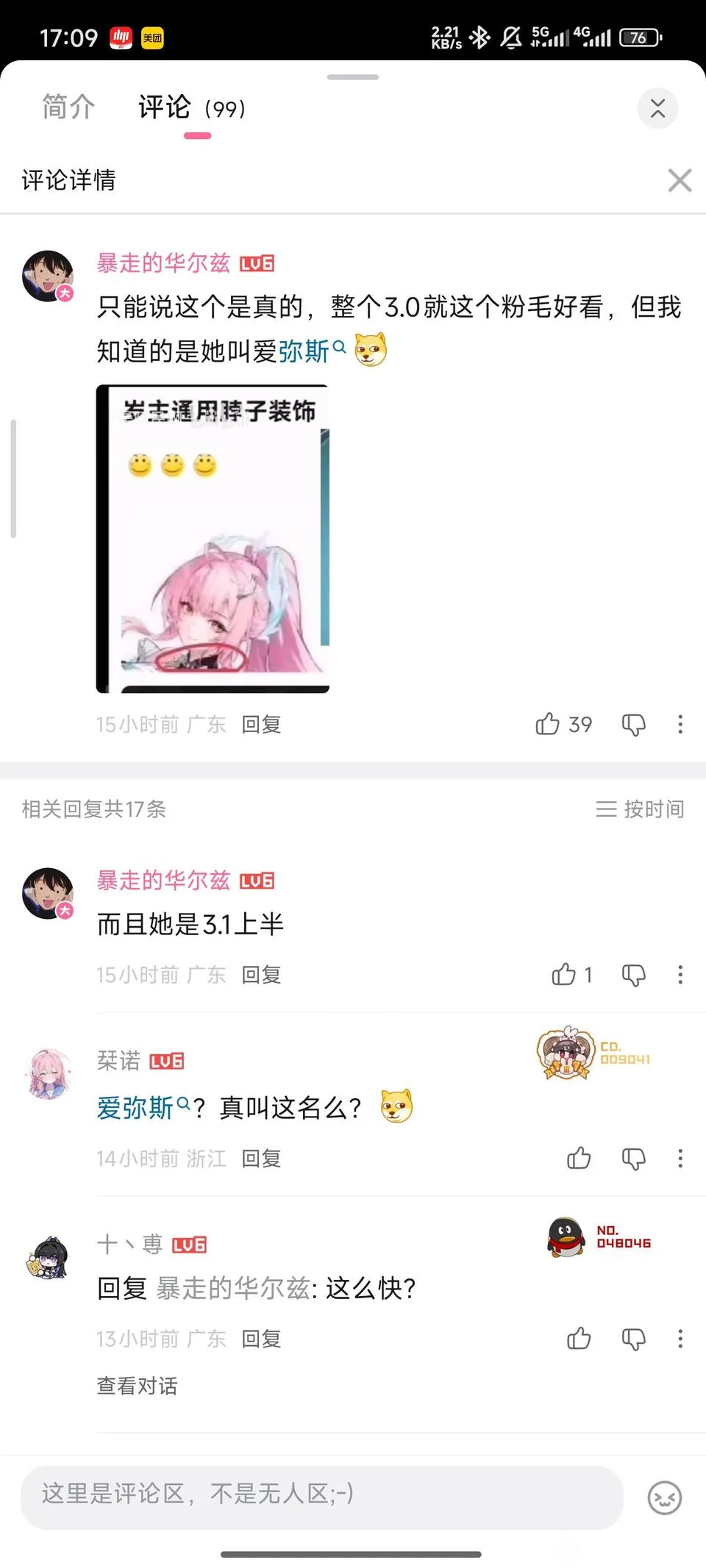Like 栞诺's reply

(579, 1158)
